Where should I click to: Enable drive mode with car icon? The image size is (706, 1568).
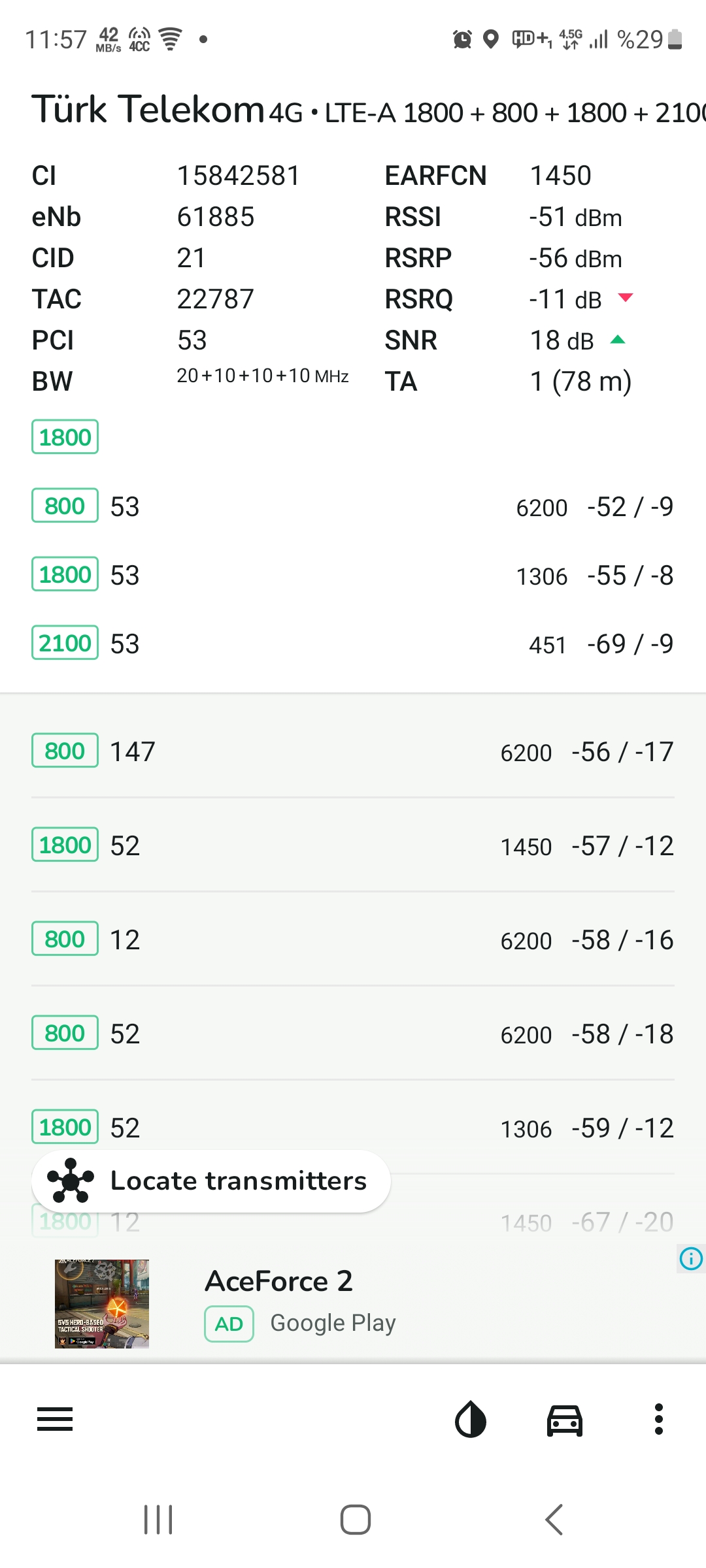coord(565,1420)
